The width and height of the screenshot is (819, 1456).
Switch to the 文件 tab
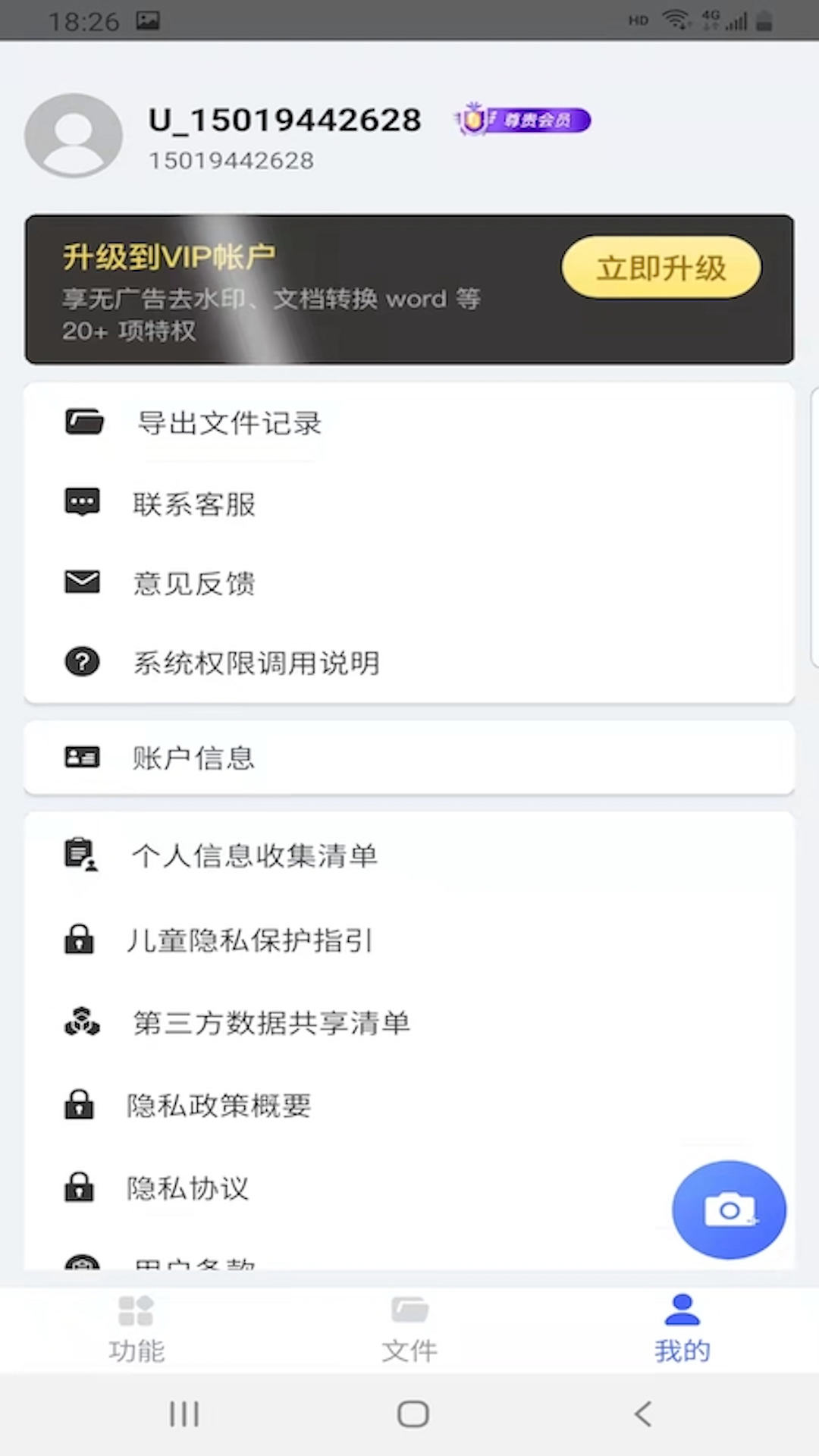pyautogui.click(x=409, y=1329)
